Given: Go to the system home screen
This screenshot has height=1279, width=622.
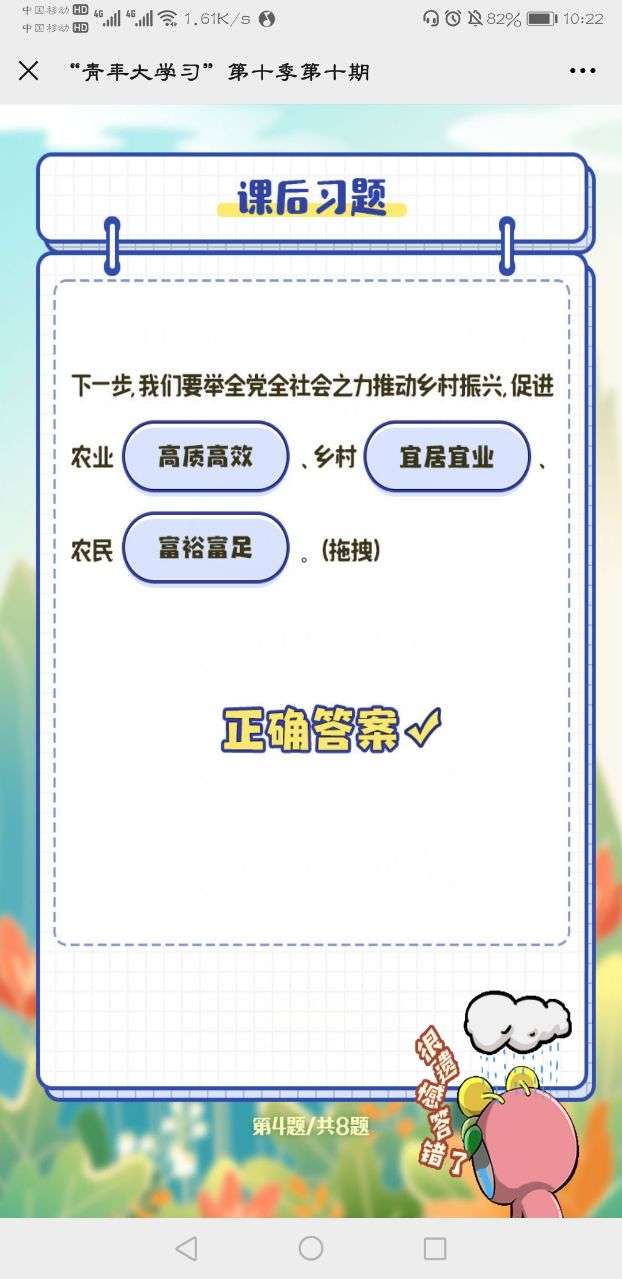Looking at the screenshot, I should coord(311,1248).
